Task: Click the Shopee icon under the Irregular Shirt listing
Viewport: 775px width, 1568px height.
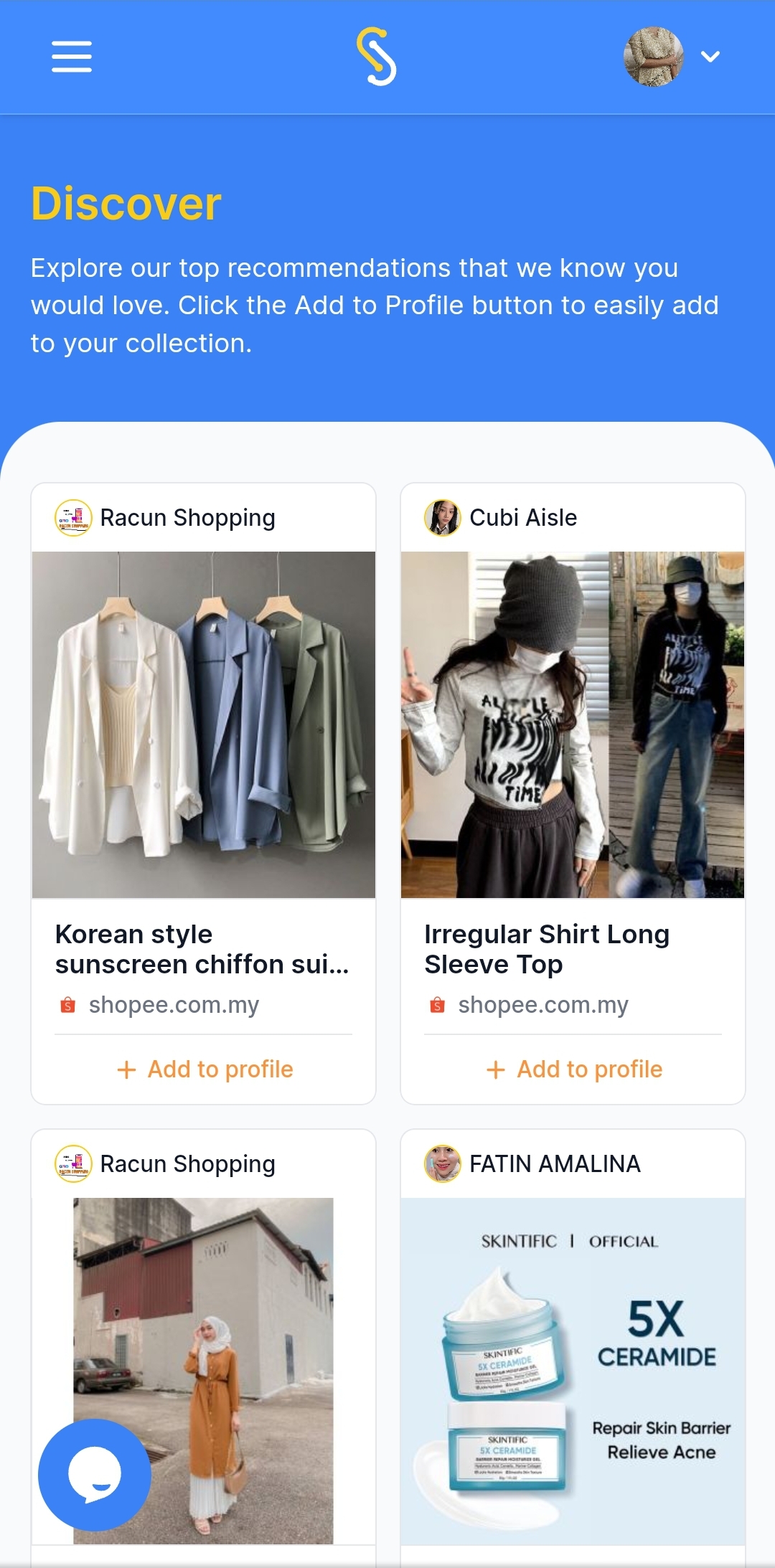Action: pos(436,1006)
